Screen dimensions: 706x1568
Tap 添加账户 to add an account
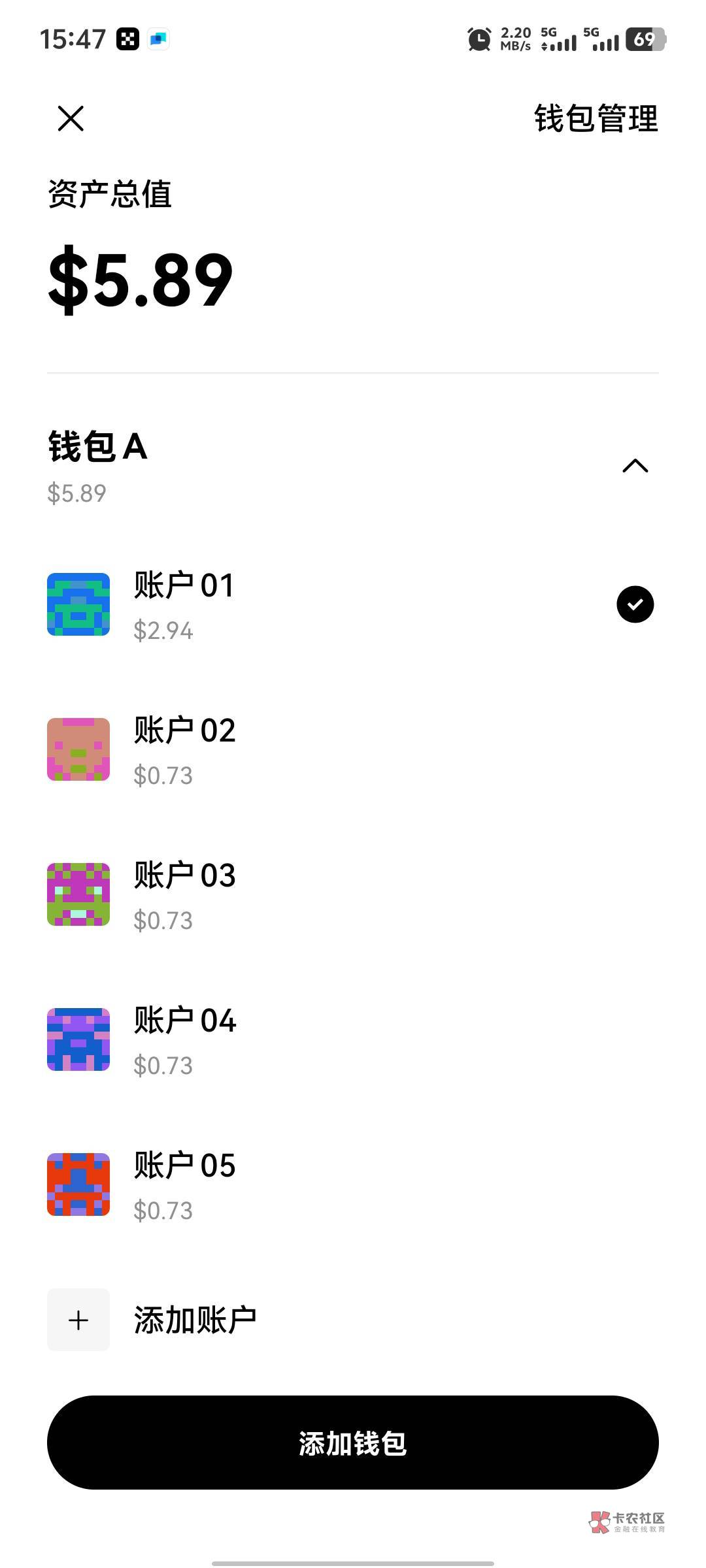(x=193, y=1320)
